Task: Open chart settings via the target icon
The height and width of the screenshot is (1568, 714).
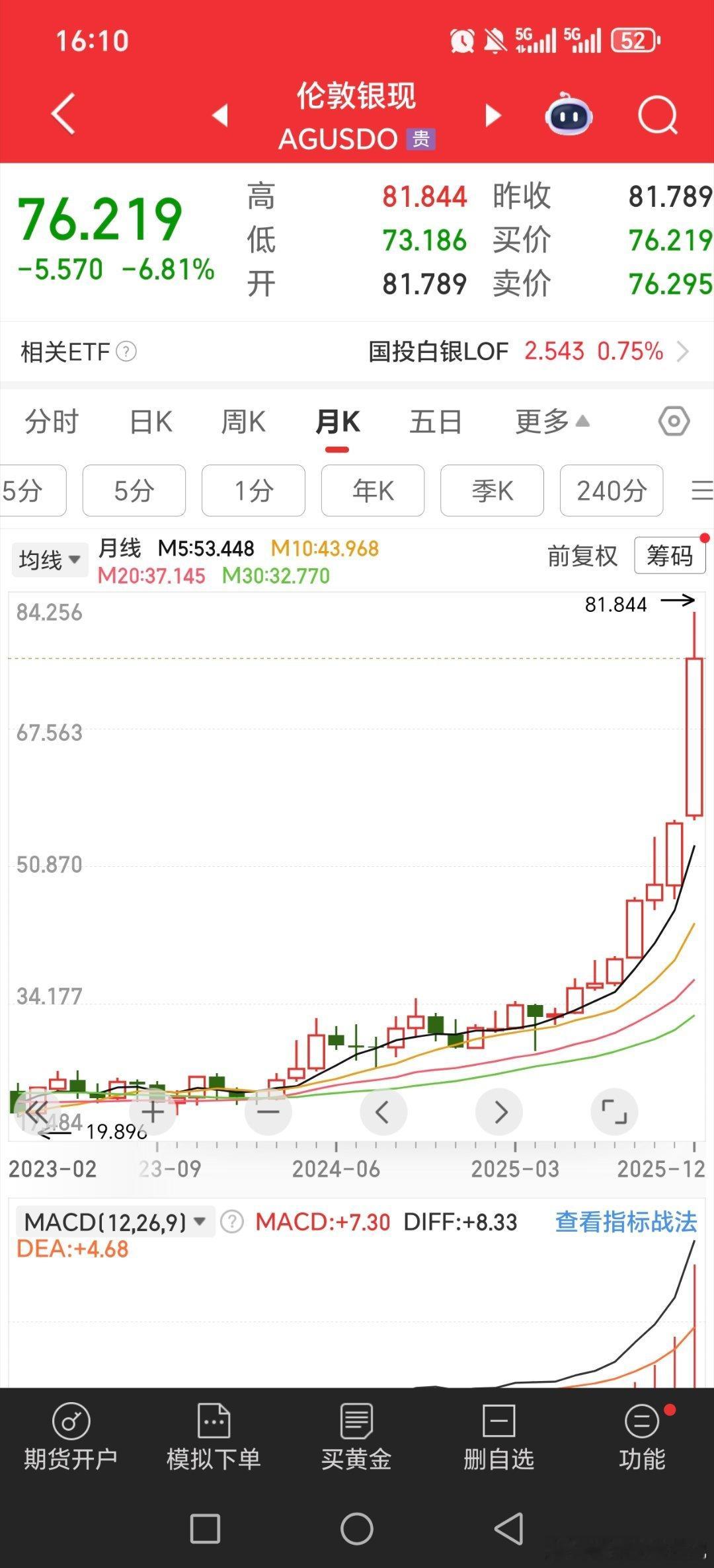Action: point(674,421)
